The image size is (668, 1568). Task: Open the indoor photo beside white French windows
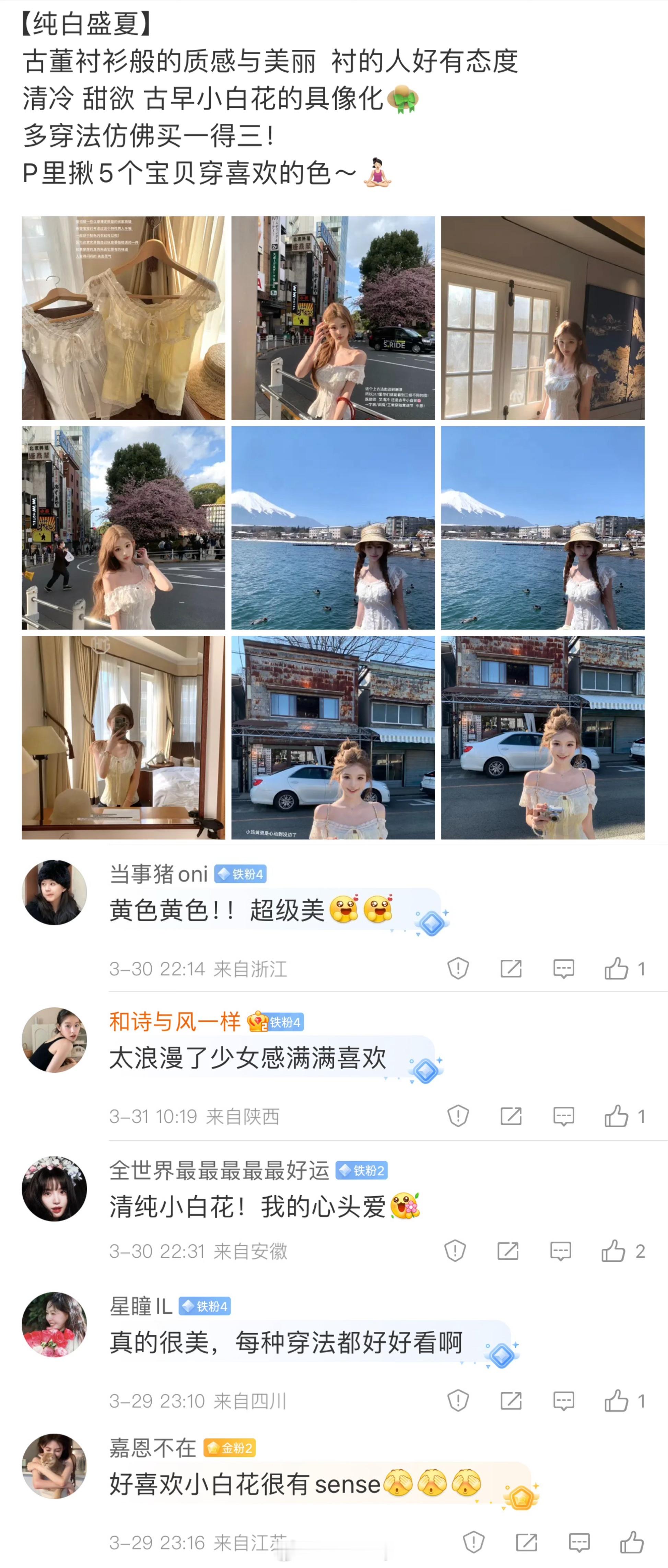pos(542,318)
